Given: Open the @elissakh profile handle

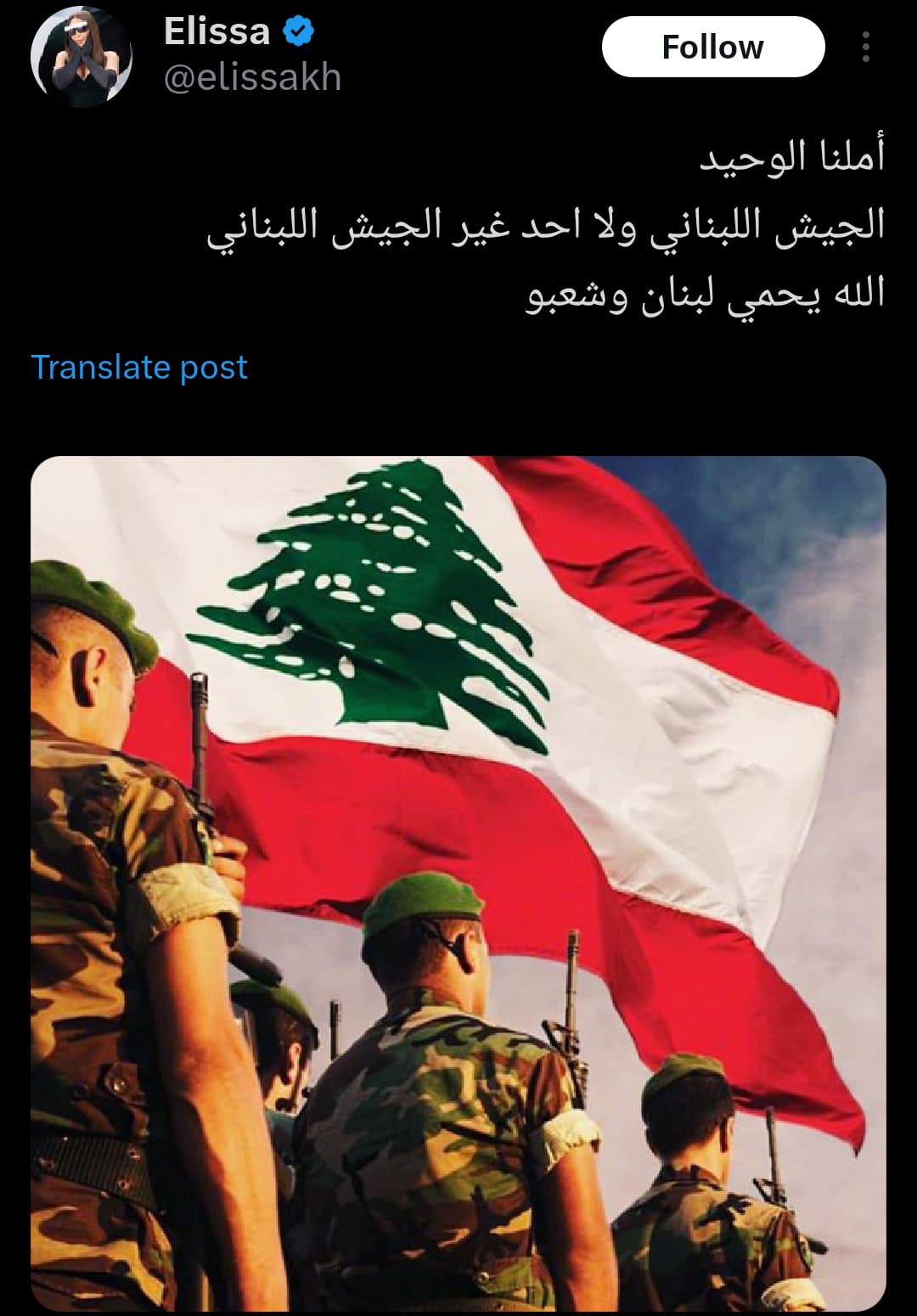Looking at the screenshot, I should pyautogui.click(x=252, y=78).
